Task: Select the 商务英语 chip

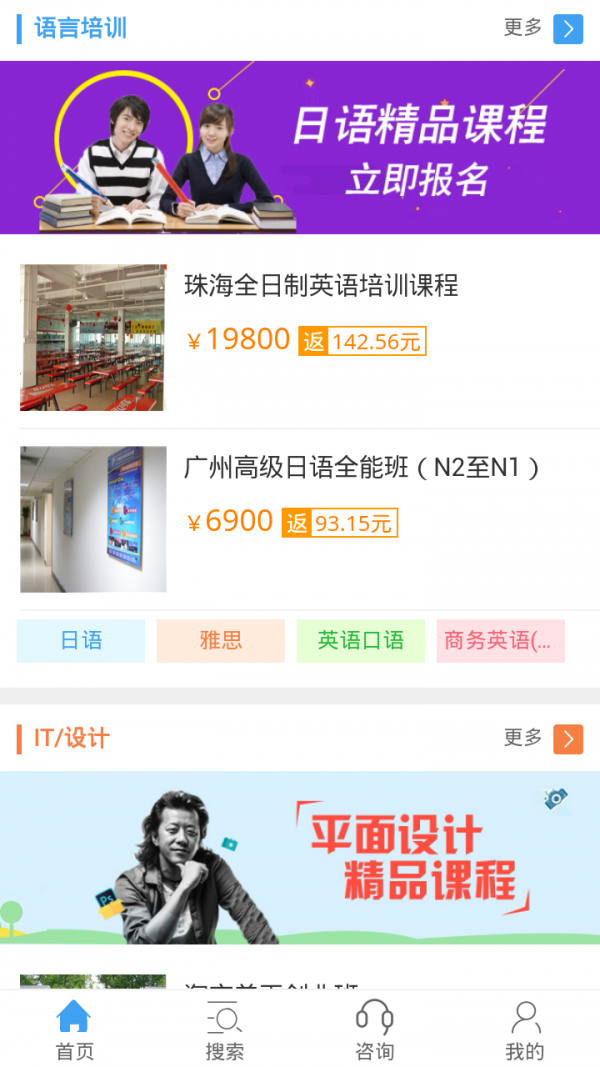Action: pos(500,641)
